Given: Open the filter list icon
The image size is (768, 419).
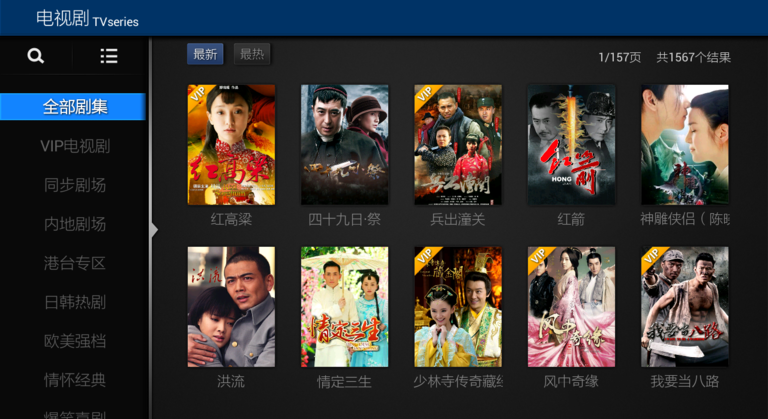Looking at the screenshot, I should pyautogui.click(x=109, y=56).
